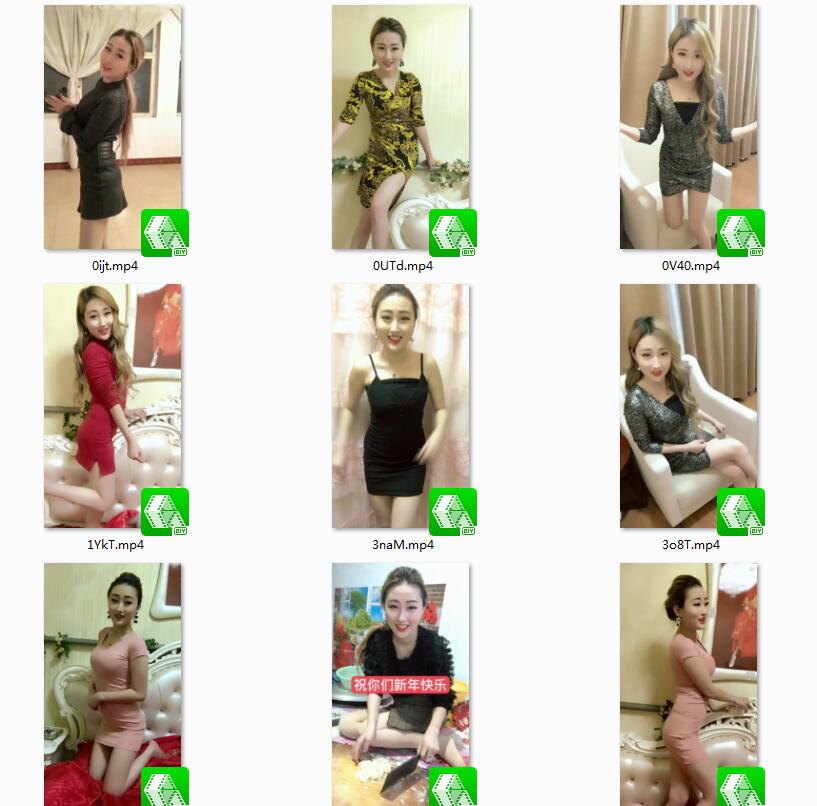The height and width of the screenshot is (806, 817).
Task: Open 0V40.mp4 video file
Action: 689,128
